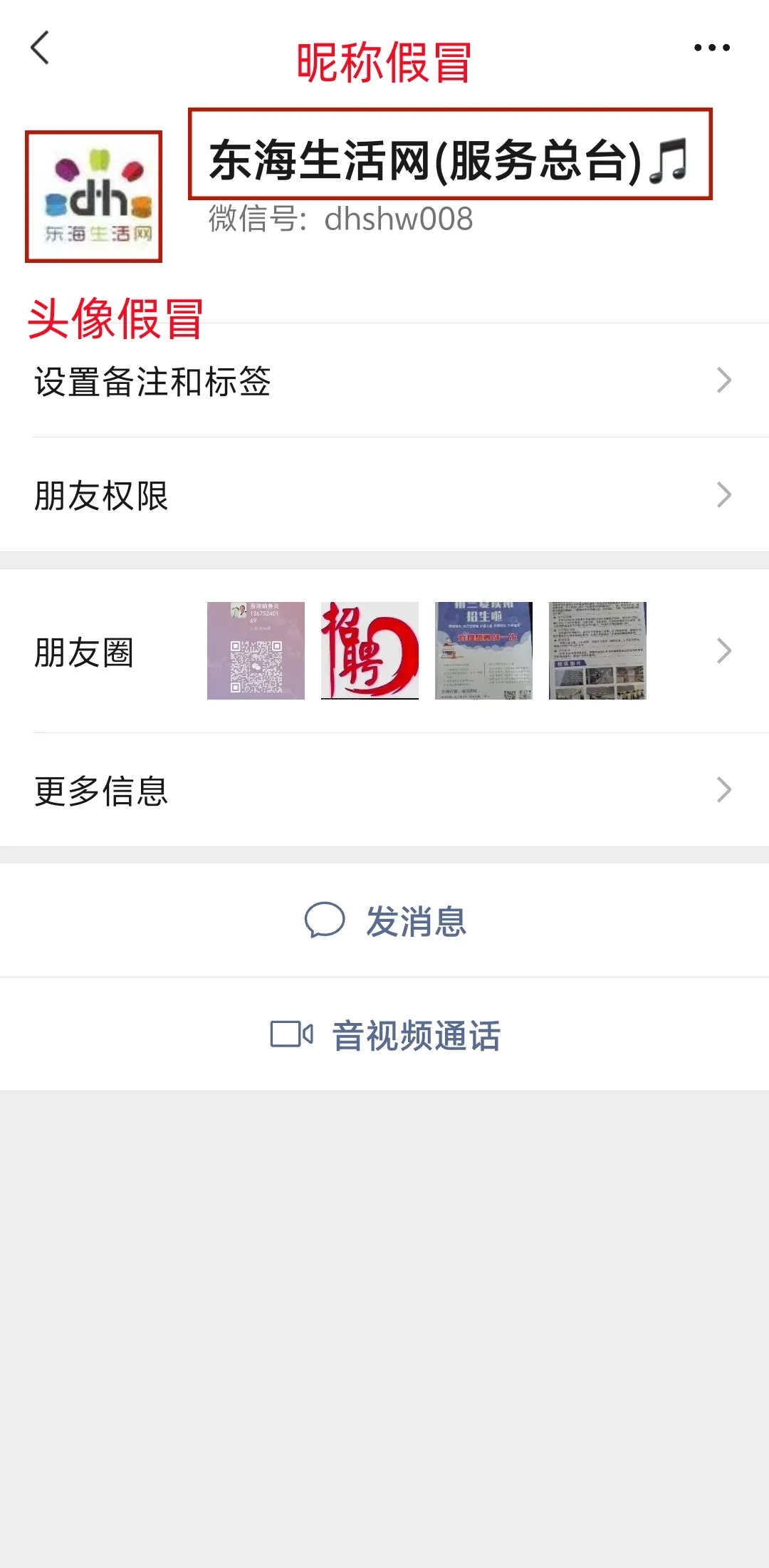Open the three-dot overflow menu
The height and width of the screenshot is (1568, 769).
[x=711, y=48]
